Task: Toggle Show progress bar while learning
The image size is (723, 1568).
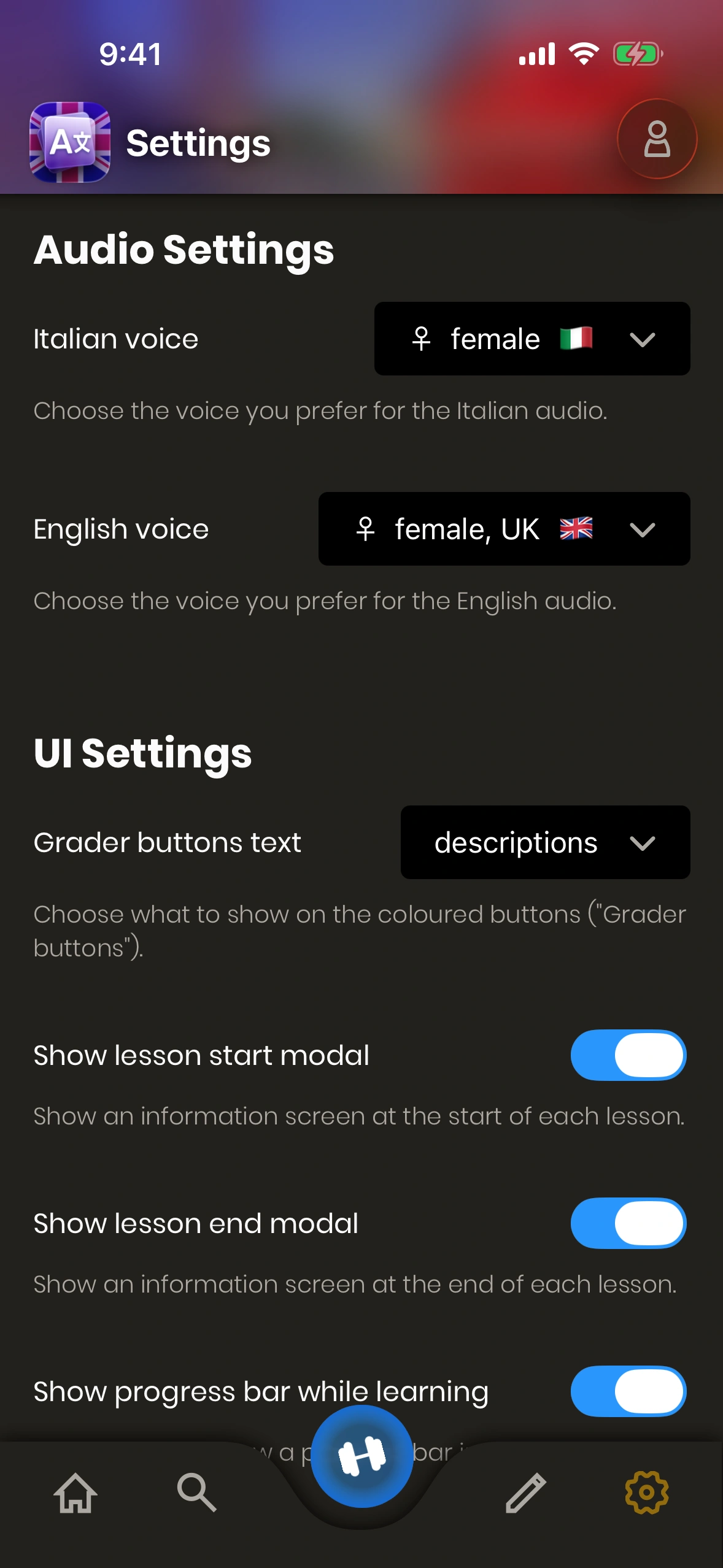Action: [x=628, y=1391]
